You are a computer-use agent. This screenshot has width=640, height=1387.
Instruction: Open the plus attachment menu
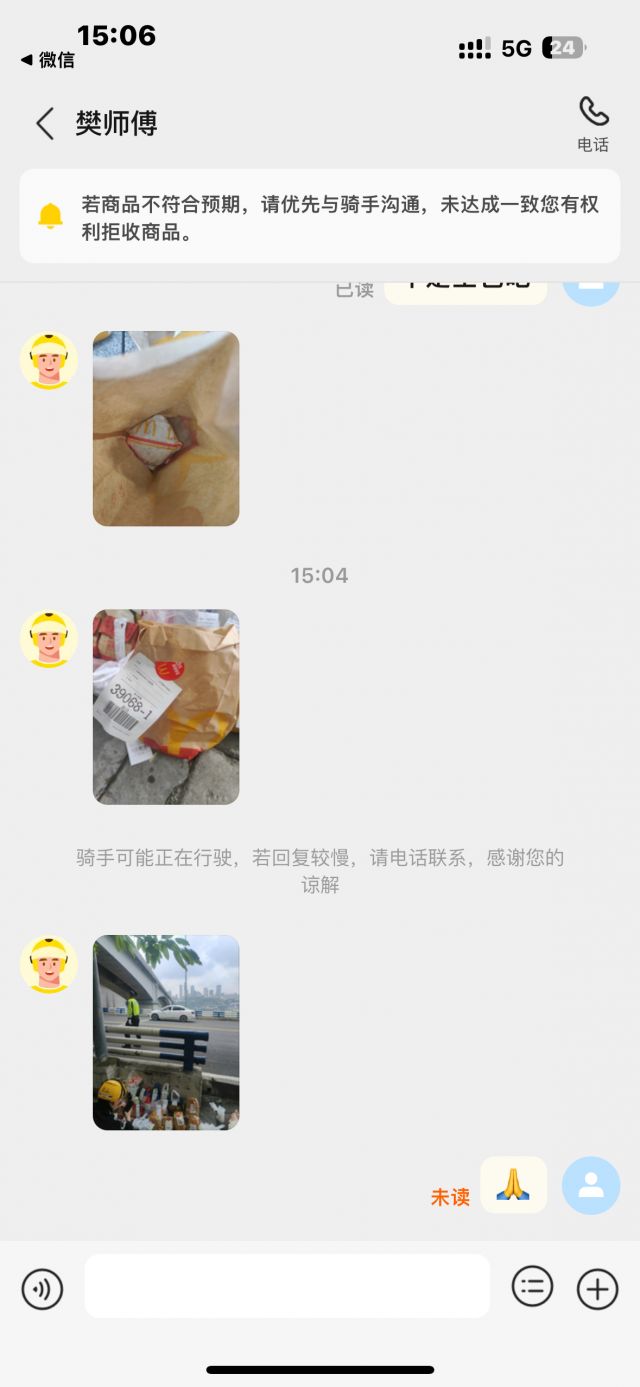(x=597, y=1288)
